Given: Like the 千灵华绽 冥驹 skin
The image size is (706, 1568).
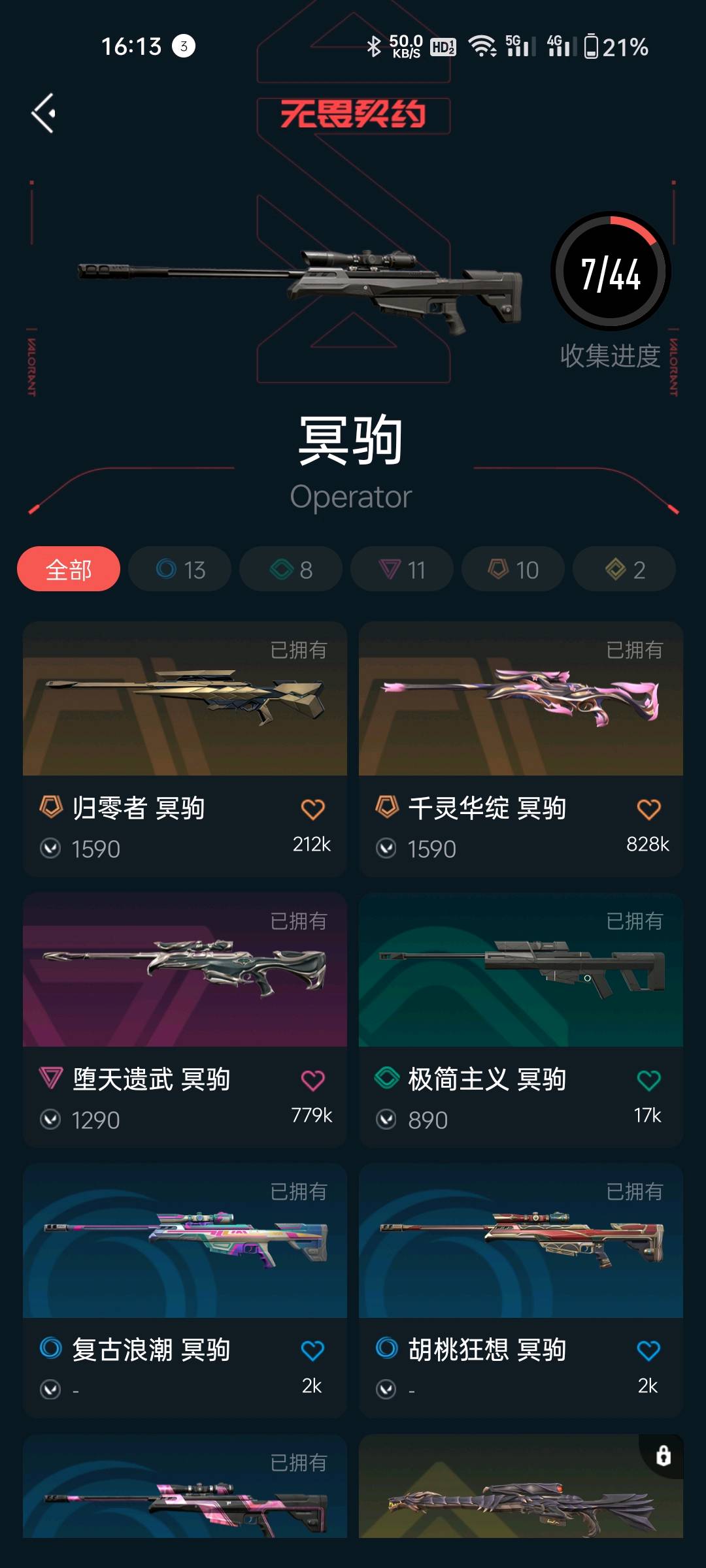Looking at the screenshot, I should click(x=648, y=809).
